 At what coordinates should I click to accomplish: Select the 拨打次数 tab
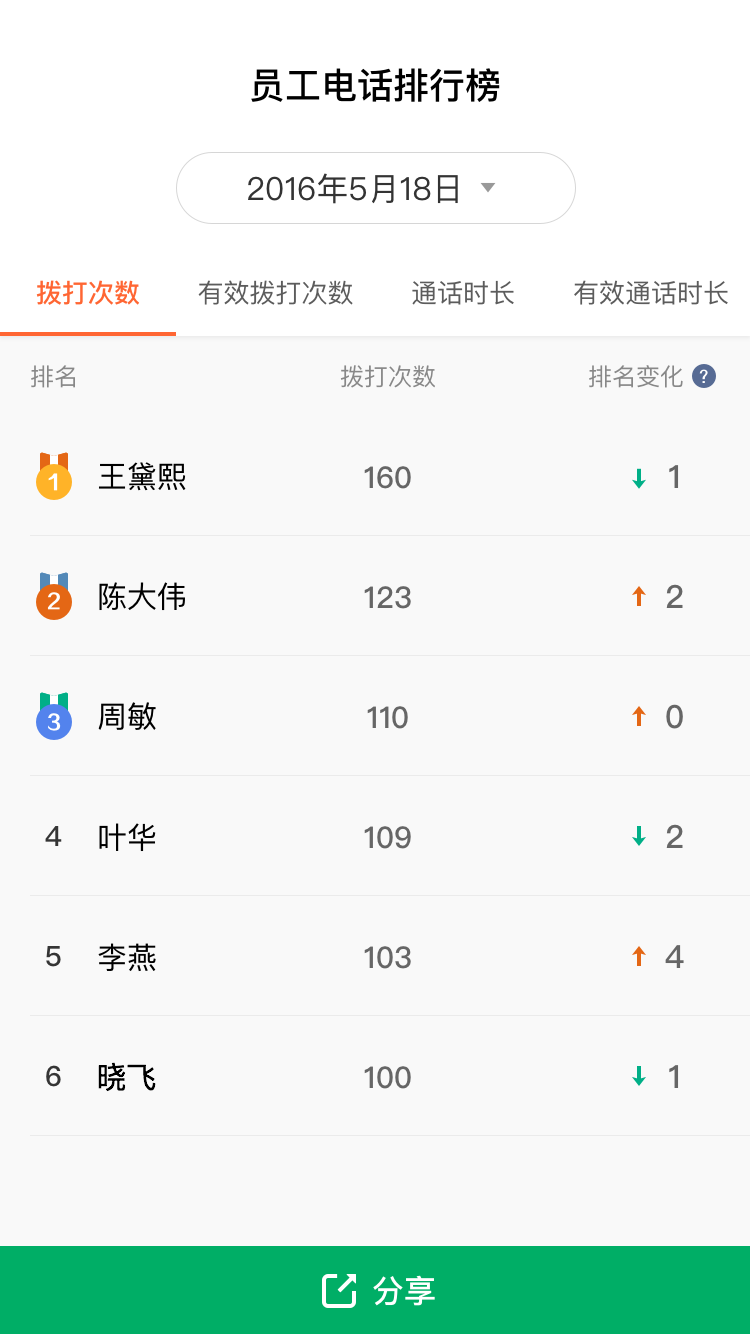point(88,293)
